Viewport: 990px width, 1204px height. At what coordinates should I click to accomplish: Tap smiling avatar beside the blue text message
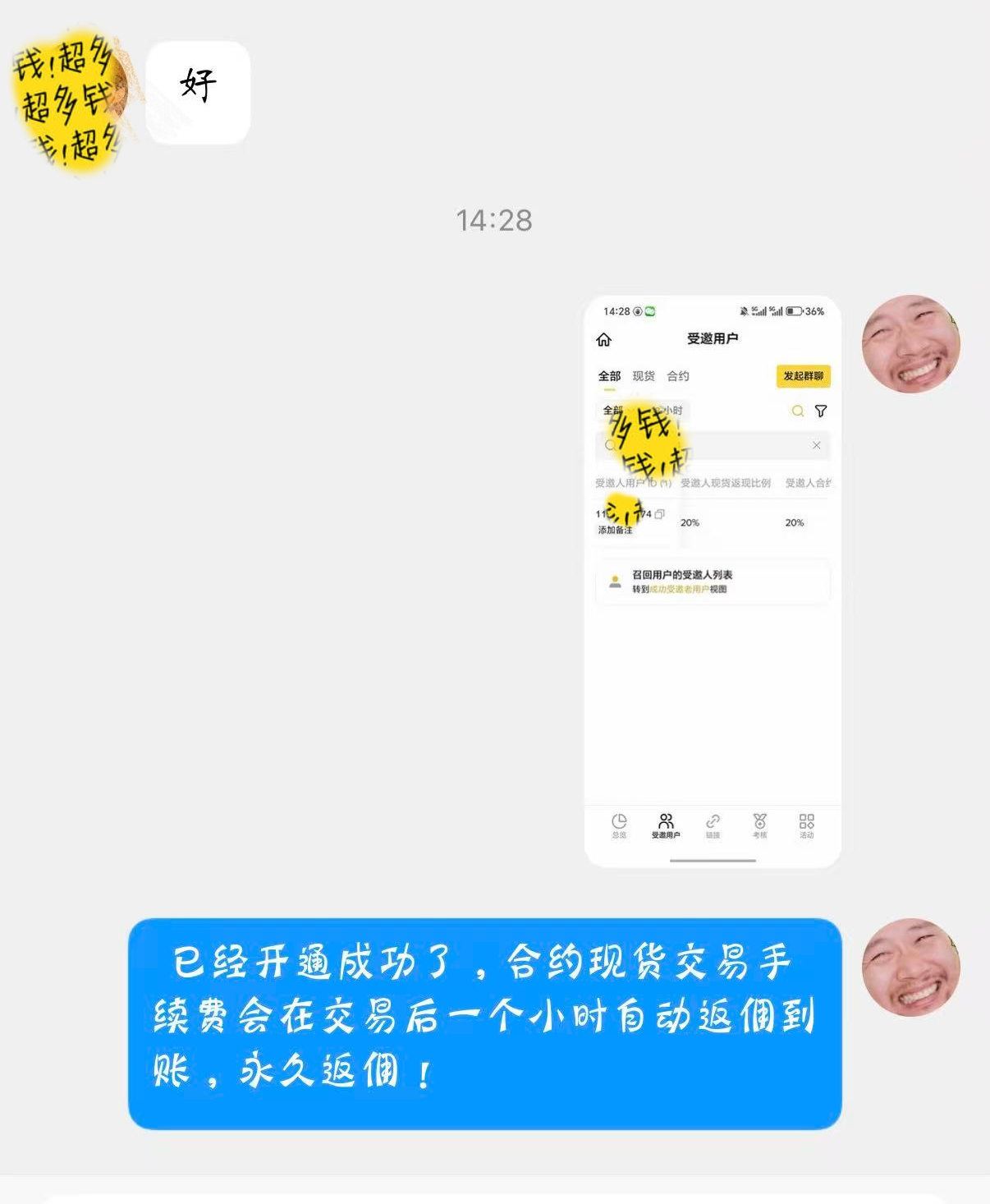(x=910, y=967)
